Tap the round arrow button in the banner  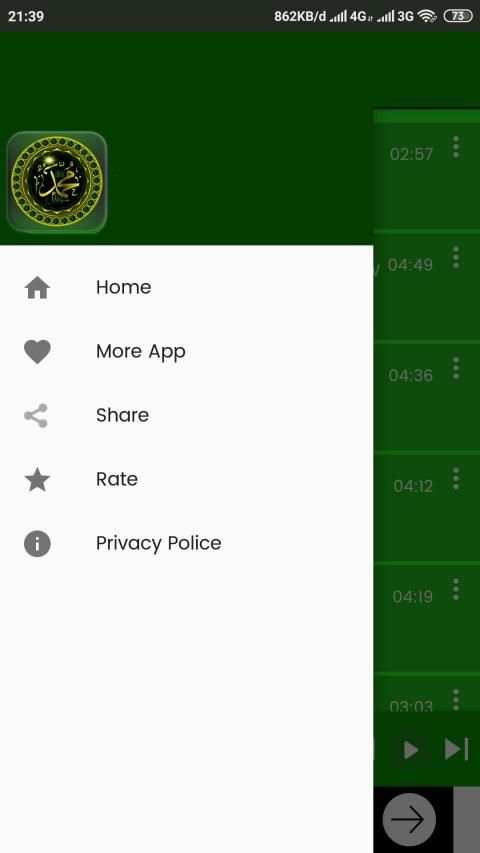coord(409,820)
